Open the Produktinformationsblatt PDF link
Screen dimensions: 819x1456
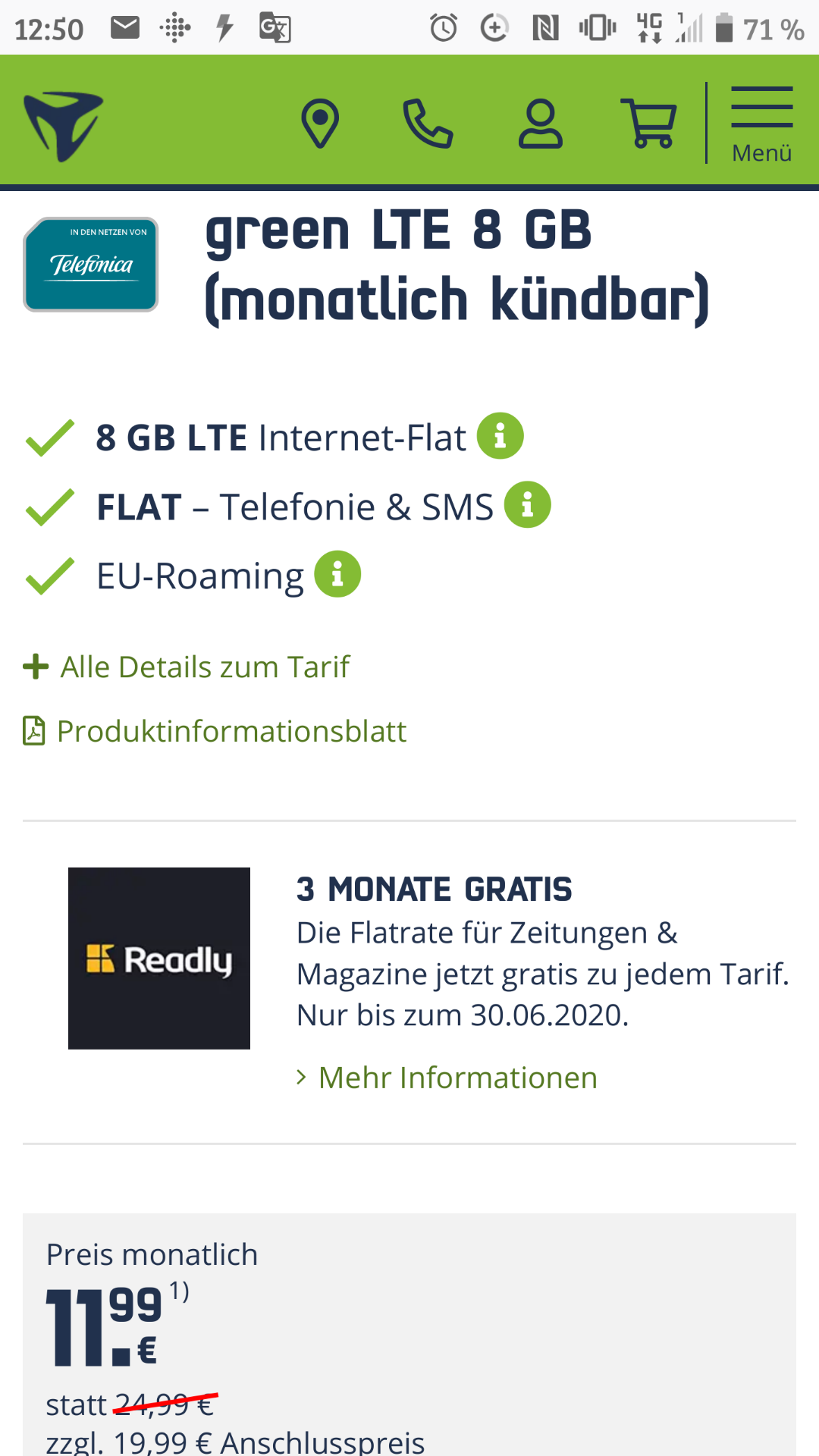click(215, 731)
